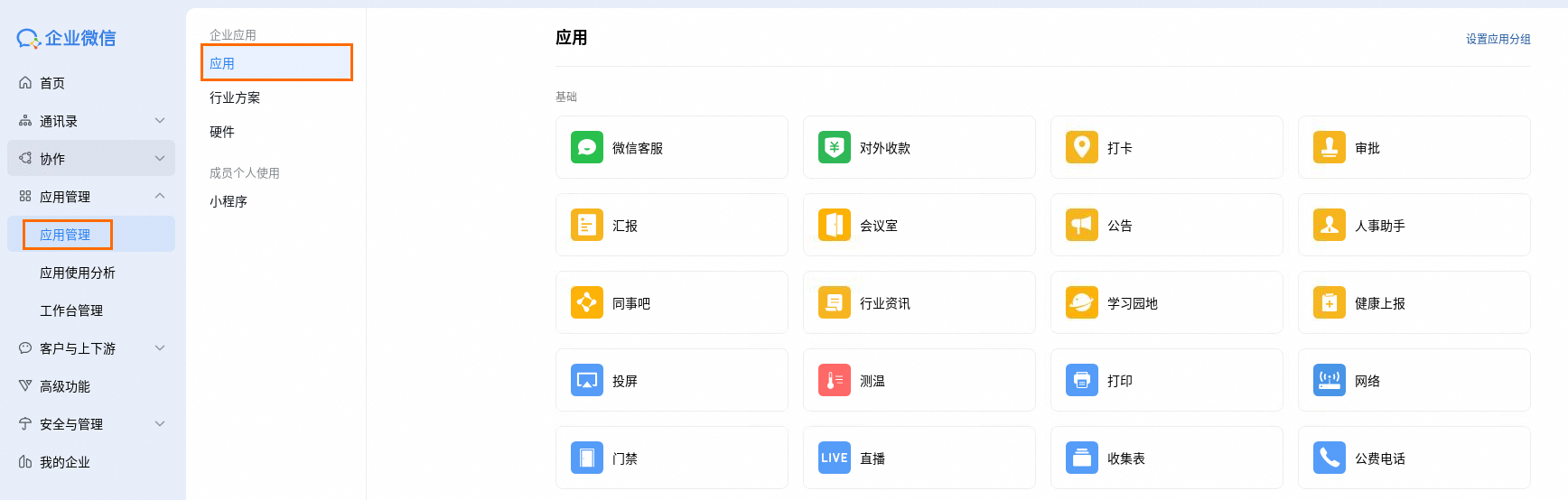Open 应用使用分析 in the sidebar
This screenshot has width=1568, height=500.
point(78,273)
